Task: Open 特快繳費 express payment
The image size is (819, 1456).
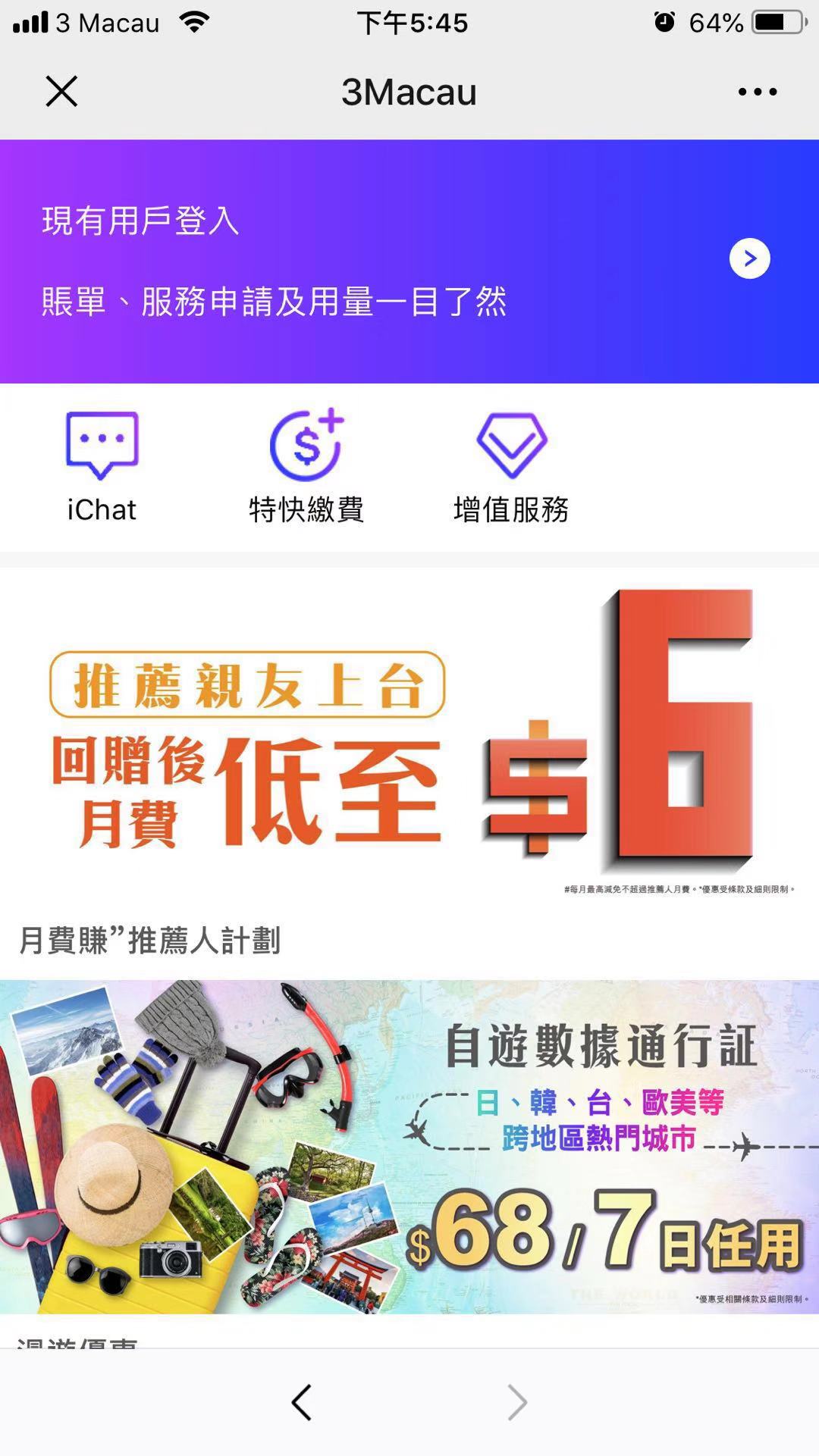Action: [x=306, y=466]
